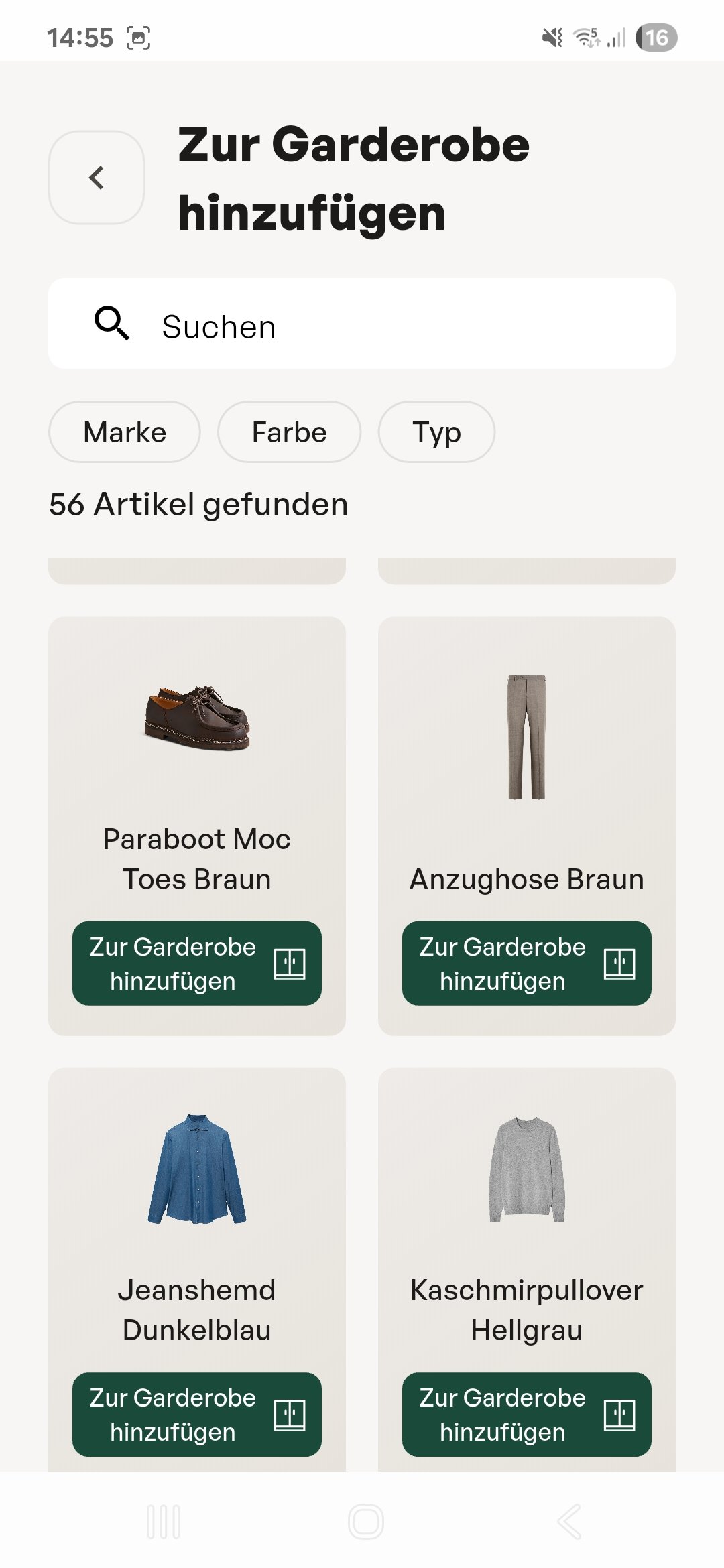Open the Farbe filter chip

click(289, 432)
